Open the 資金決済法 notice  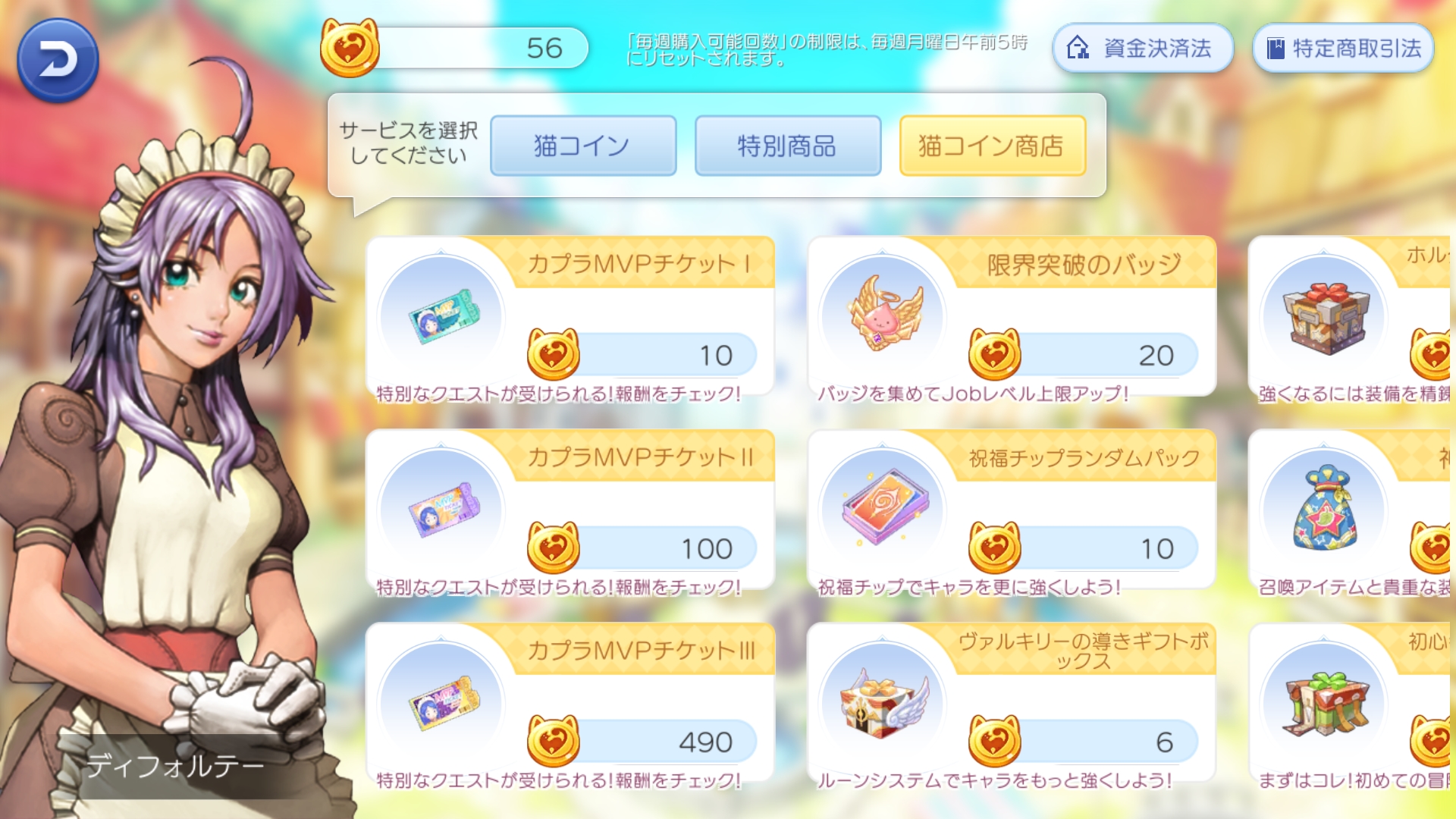[x=1142, y=49]
